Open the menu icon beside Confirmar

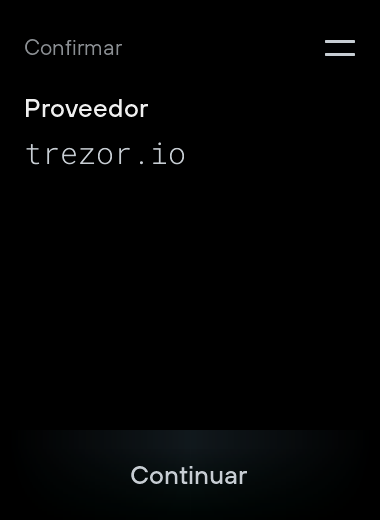click(340, 48)
